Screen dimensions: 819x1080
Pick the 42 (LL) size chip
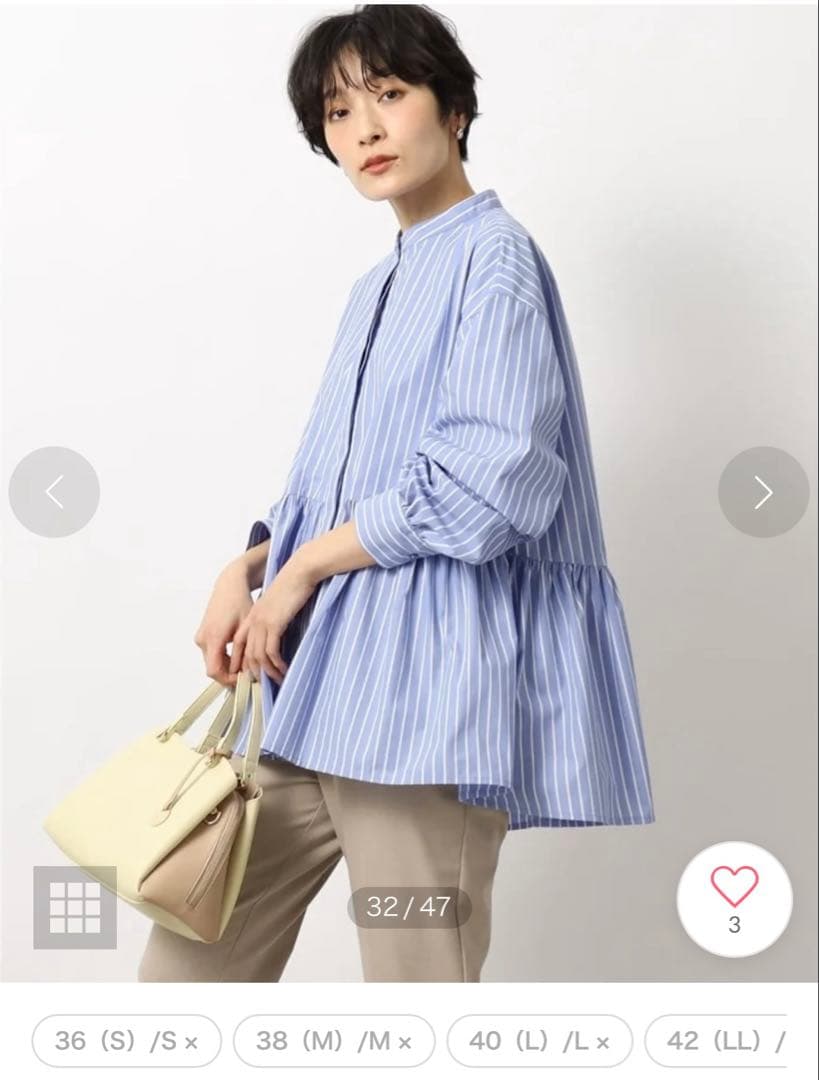tap(716, 1040)
